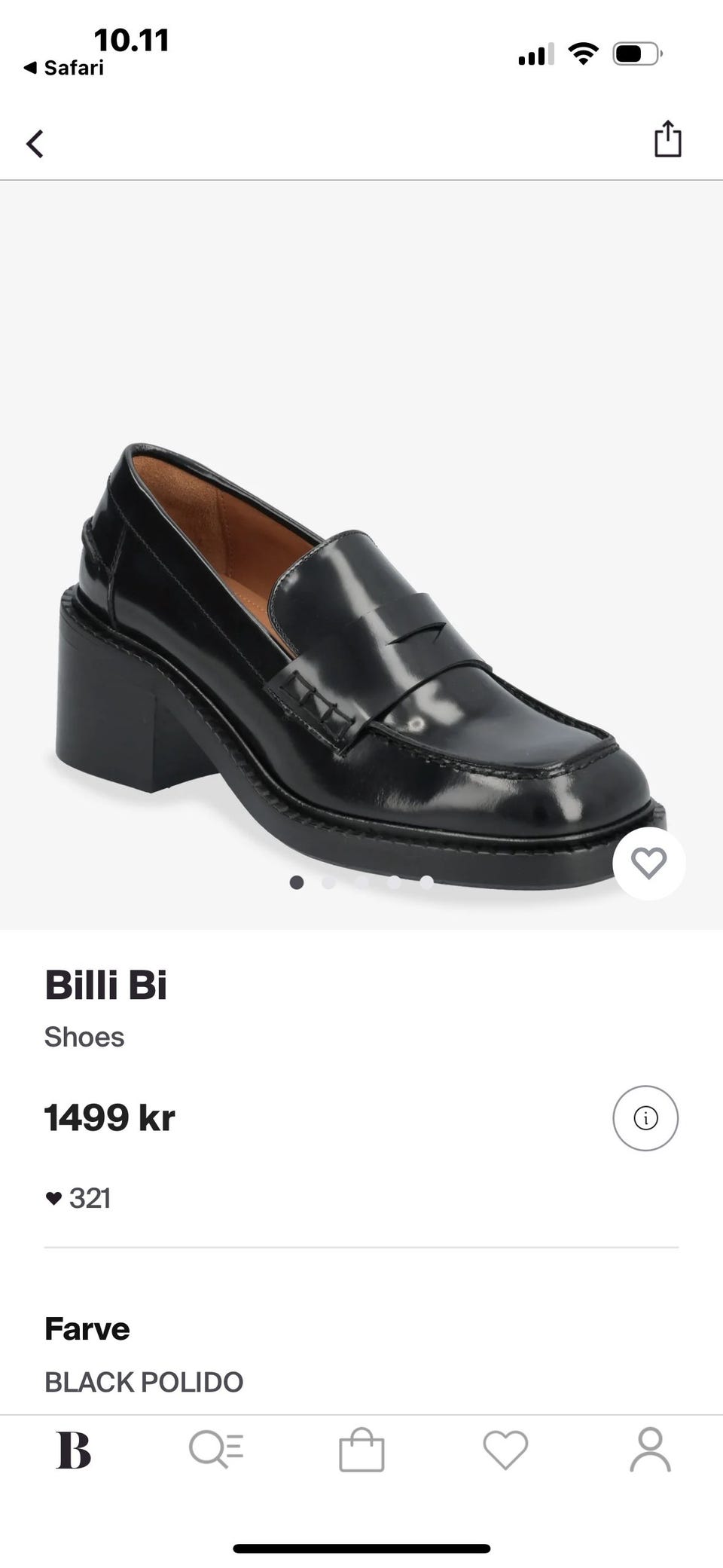Tap the 1499 kr price
The height and width of the screenshot is (1568, 723).
point(110,1119)
